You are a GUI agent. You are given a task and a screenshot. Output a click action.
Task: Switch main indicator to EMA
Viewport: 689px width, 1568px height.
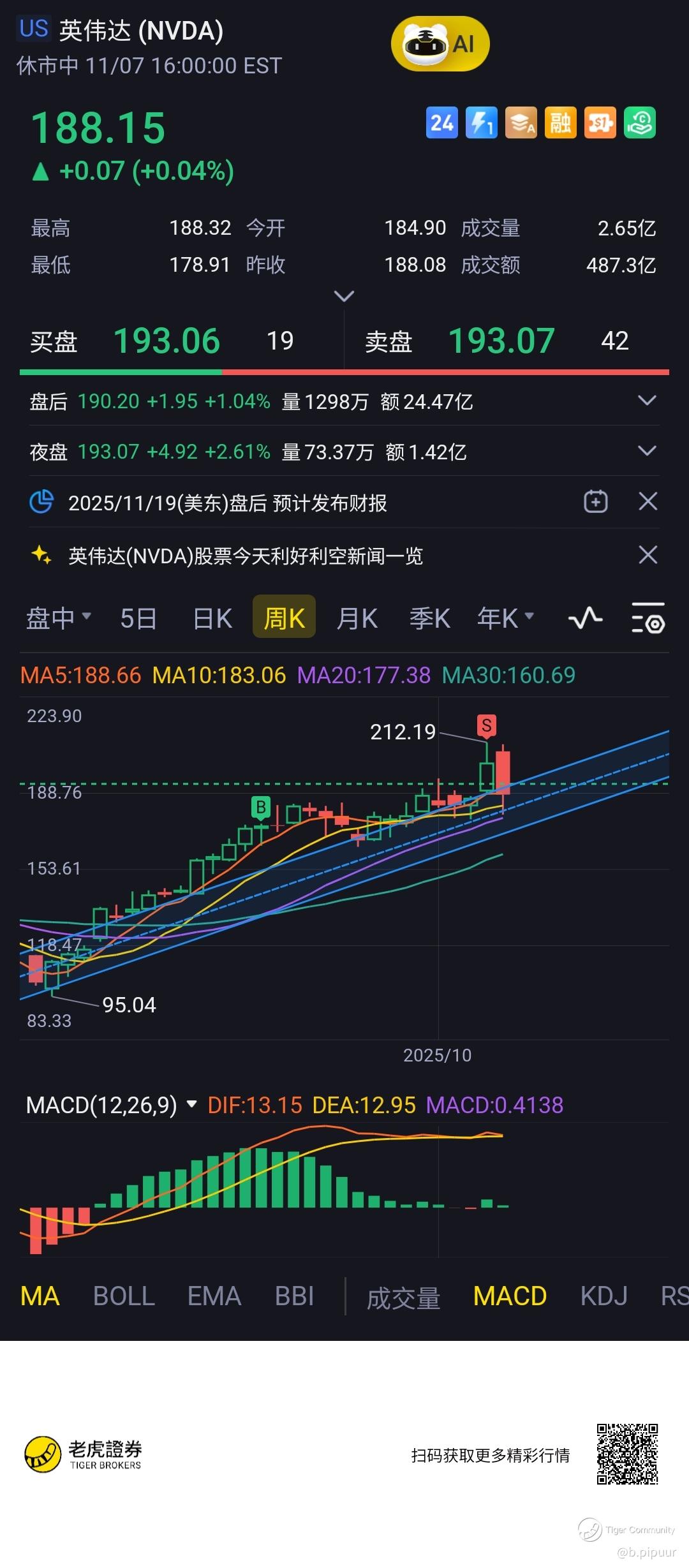coord(214,1296)
